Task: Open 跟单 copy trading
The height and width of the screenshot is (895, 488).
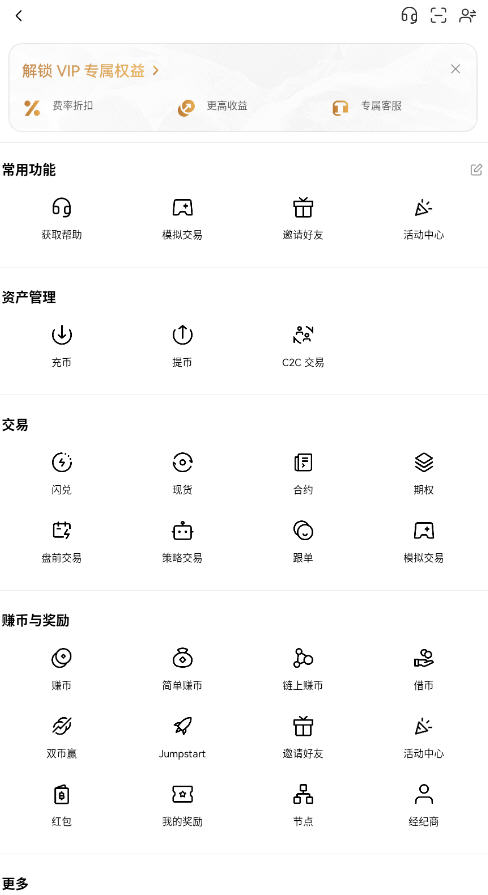Action: pyautogui.click(x=303, y=541)
